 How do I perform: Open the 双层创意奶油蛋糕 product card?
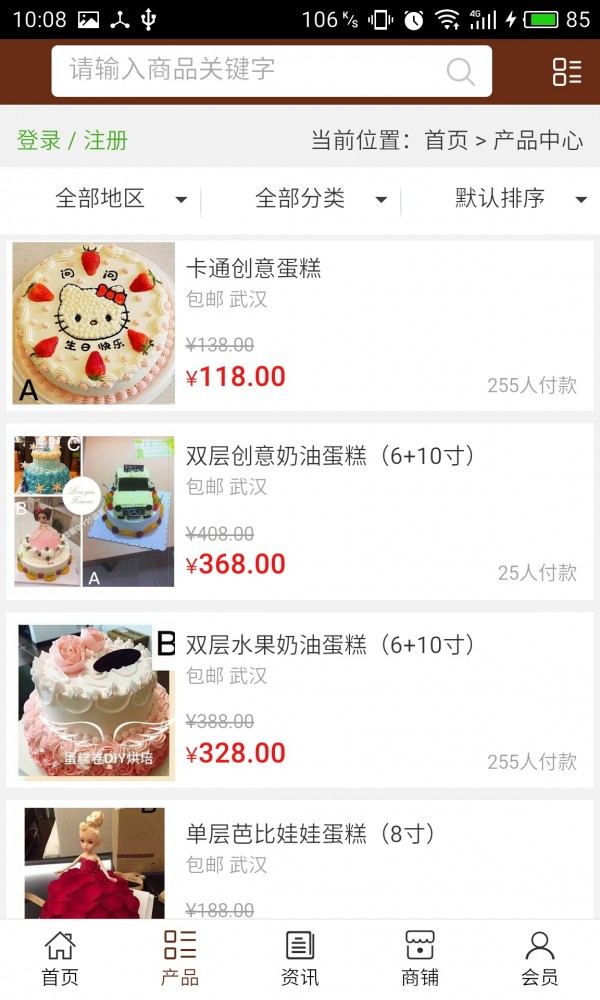coord(300,511)
